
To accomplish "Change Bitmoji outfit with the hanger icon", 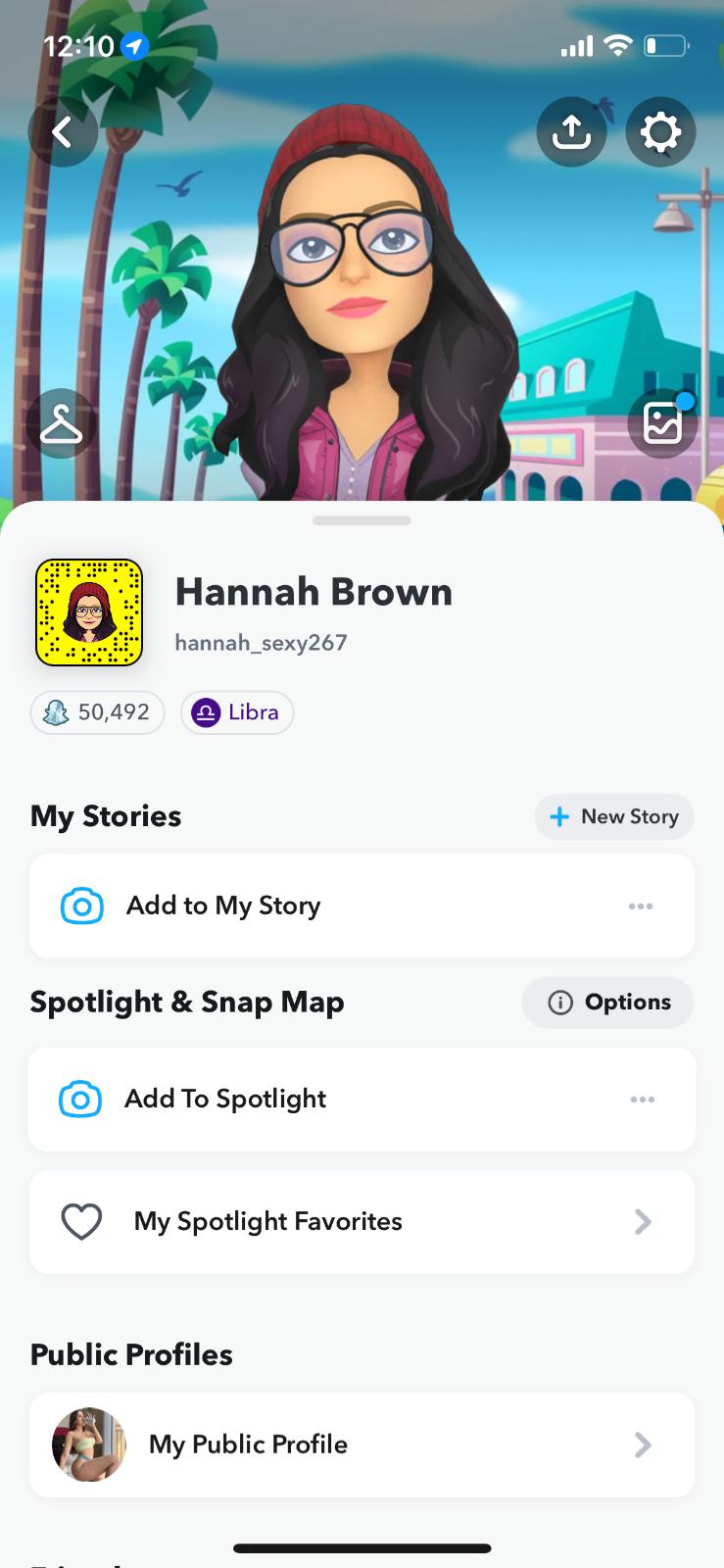I will click(x=62, y=423).
